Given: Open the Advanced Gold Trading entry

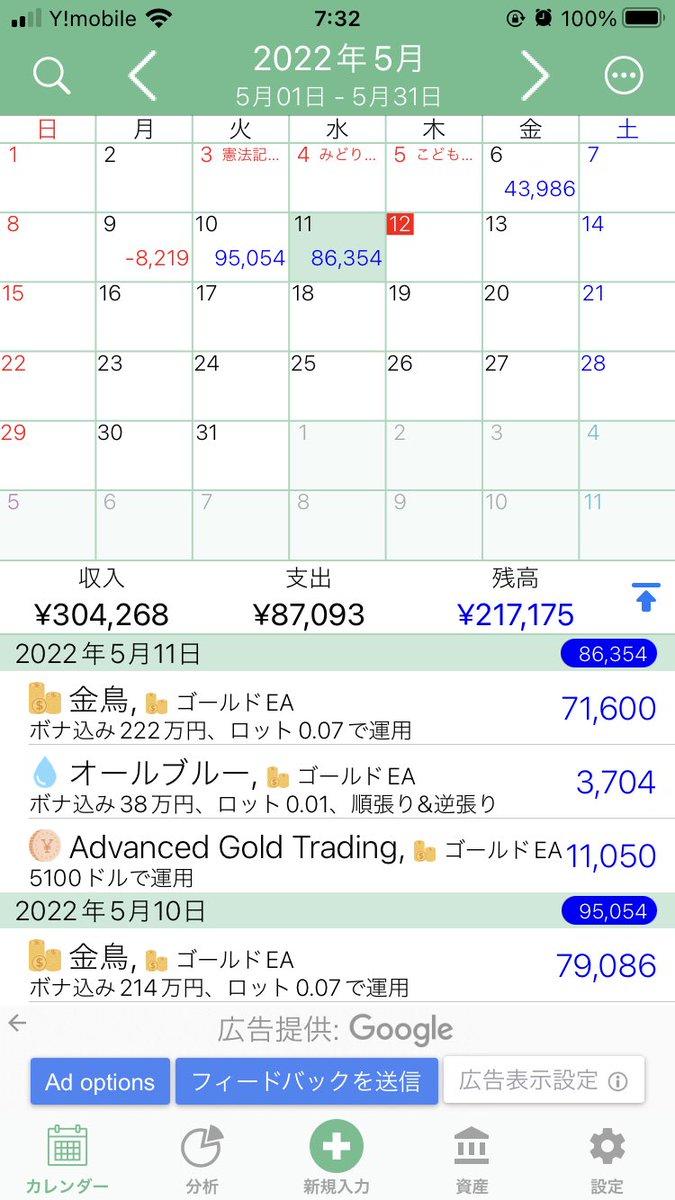Looking at the screenshot, I should [x=337, y=856].
